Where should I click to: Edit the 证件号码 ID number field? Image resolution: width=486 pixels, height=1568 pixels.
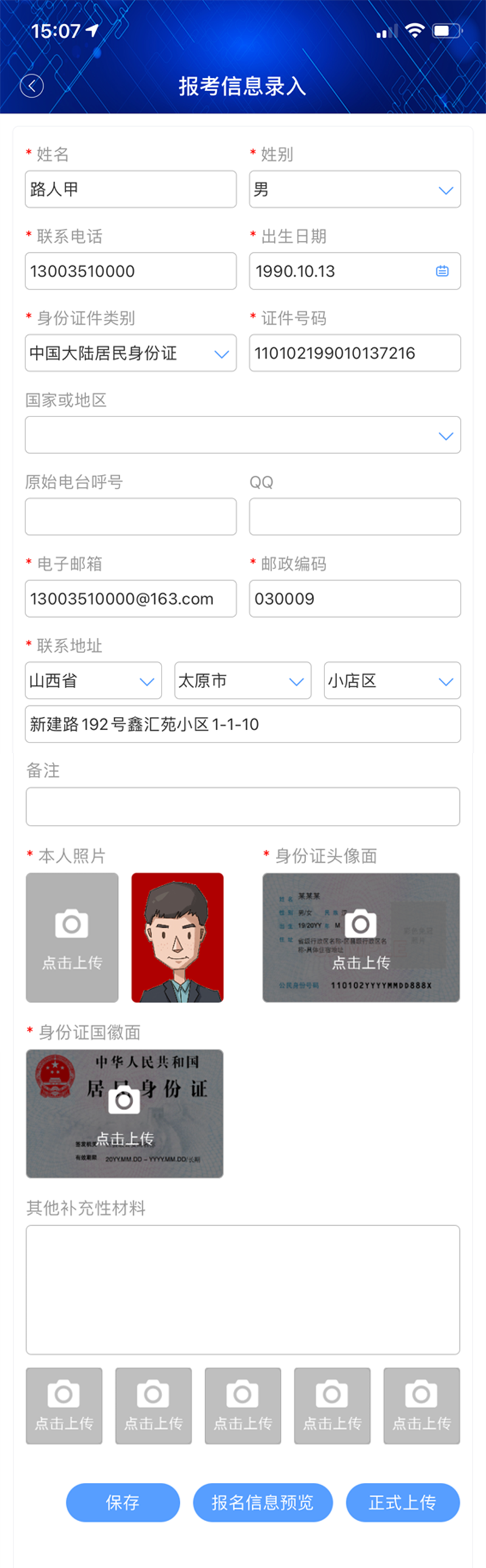point(355,353)
